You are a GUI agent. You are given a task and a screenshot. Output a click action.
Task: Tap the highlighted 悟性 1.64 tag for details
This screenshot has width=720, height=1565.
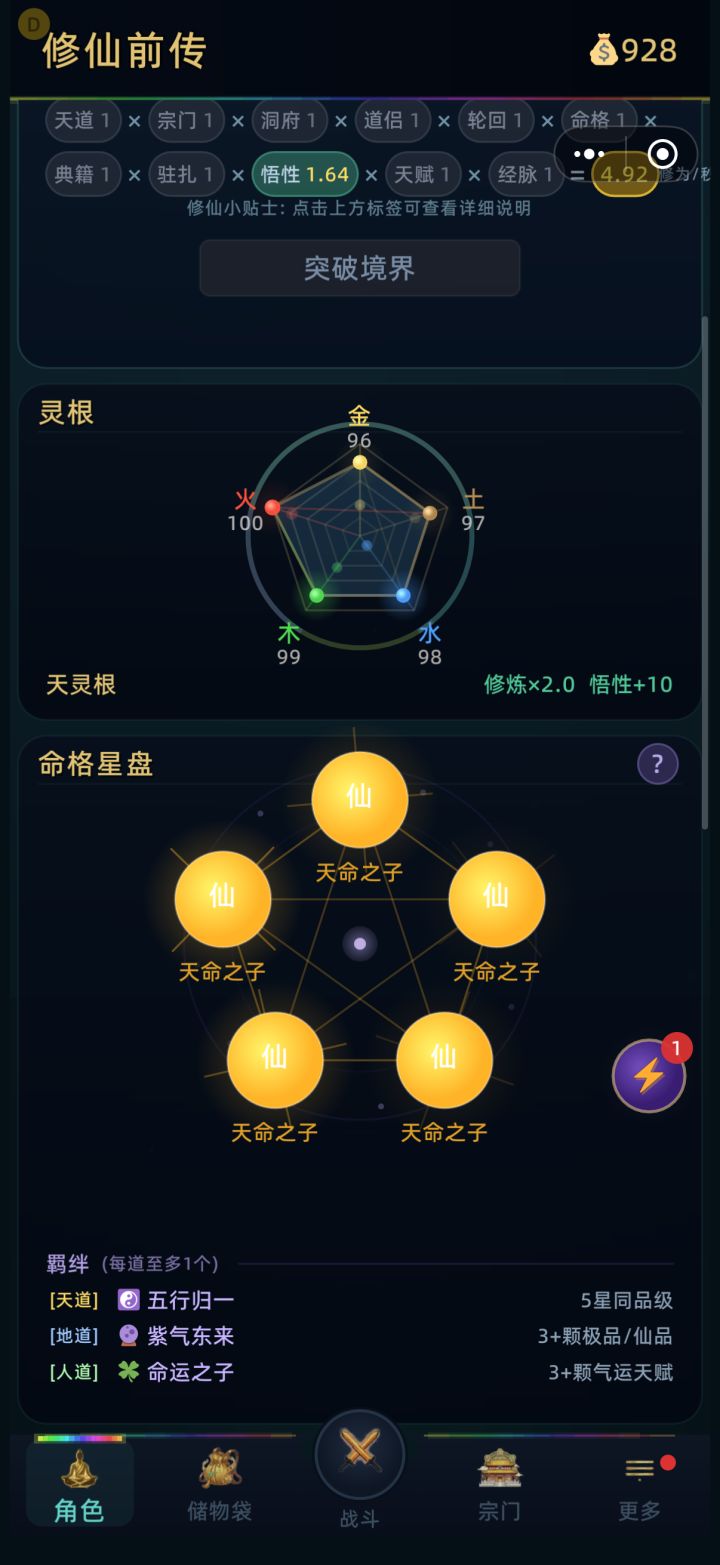point(304,174)
